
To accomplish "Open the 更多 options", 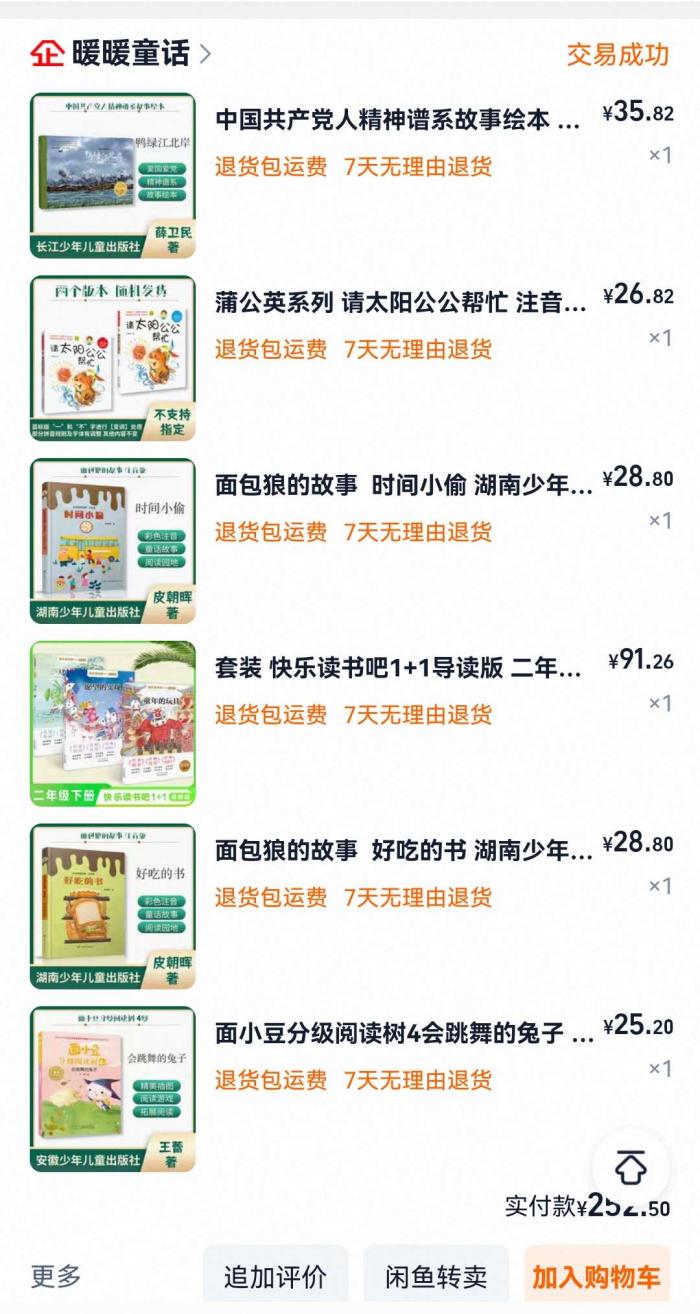I will [56, 1277].
